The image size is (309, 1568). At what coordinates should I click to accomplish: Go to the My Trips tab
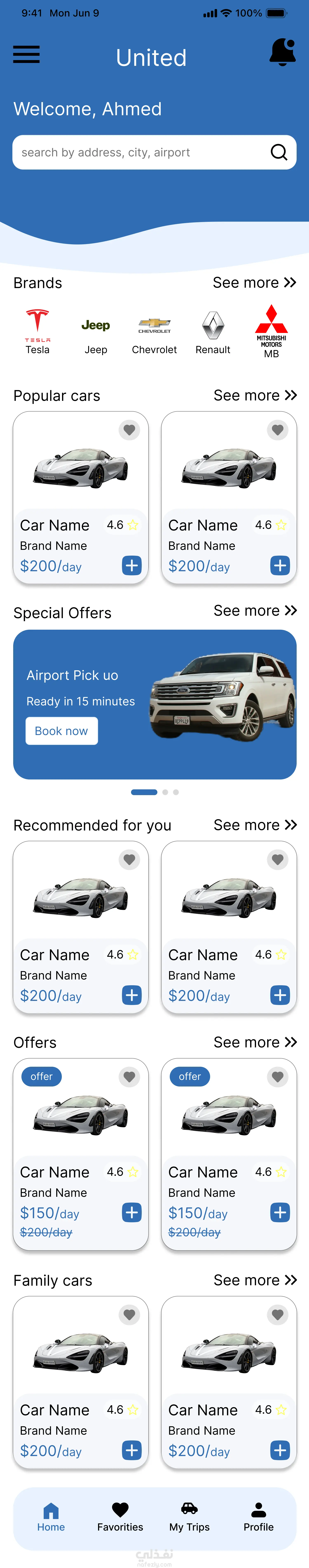190,1517
